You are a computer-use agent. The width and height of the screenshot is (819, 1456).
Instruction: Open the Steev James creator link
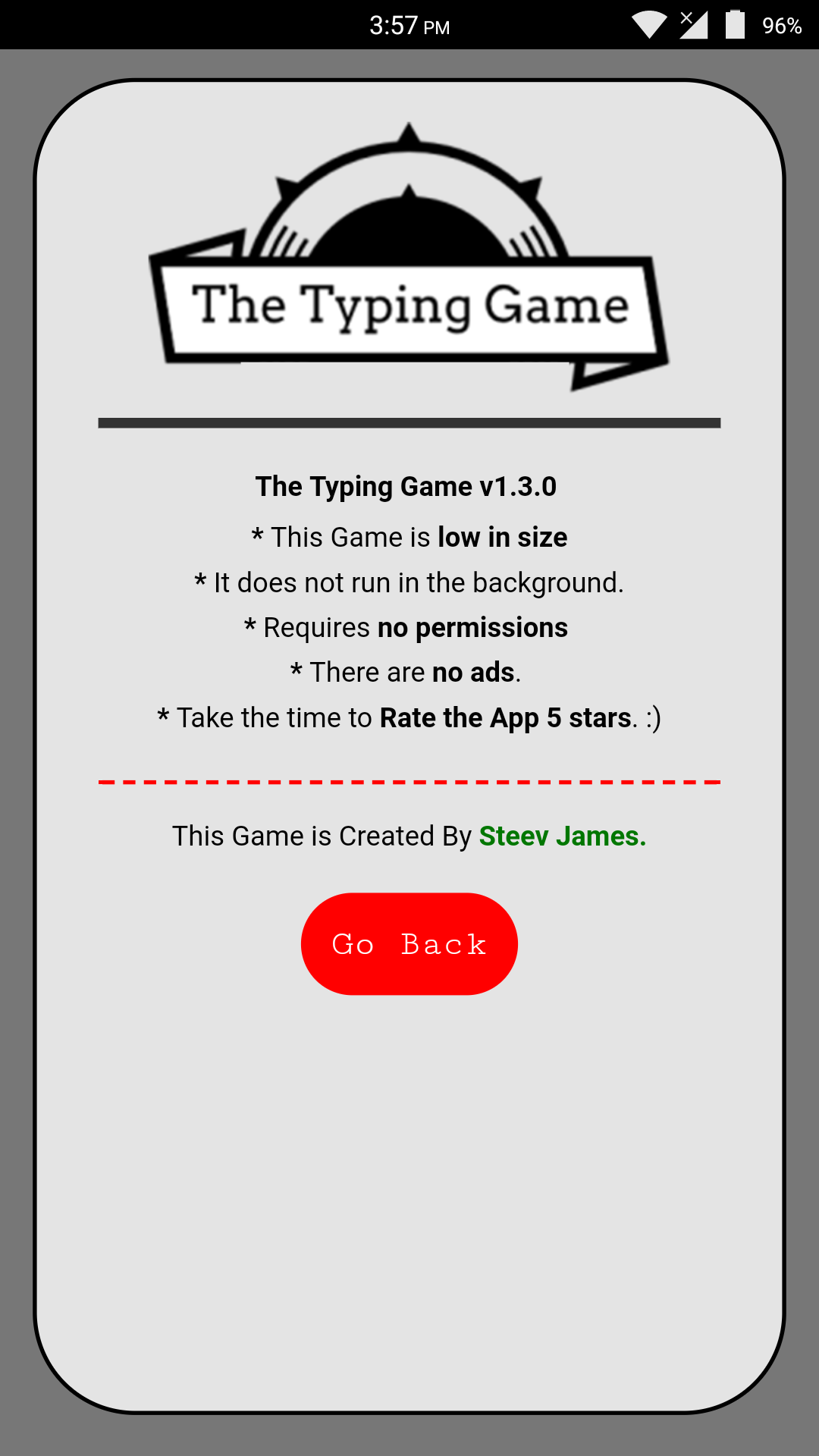(562, 836)
